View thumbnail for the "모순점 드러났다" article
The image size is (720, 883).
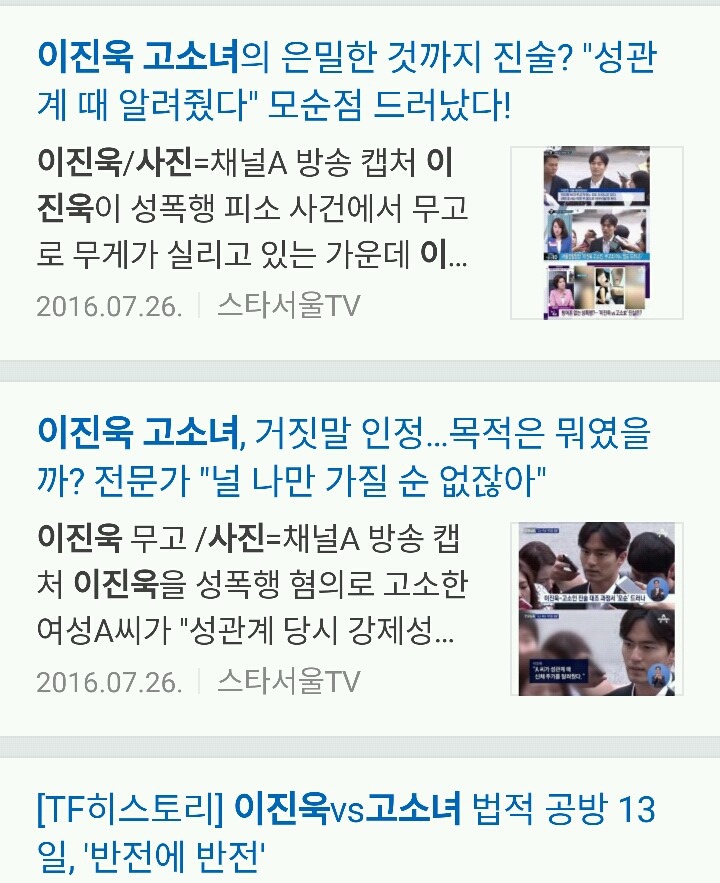(596, 233)
